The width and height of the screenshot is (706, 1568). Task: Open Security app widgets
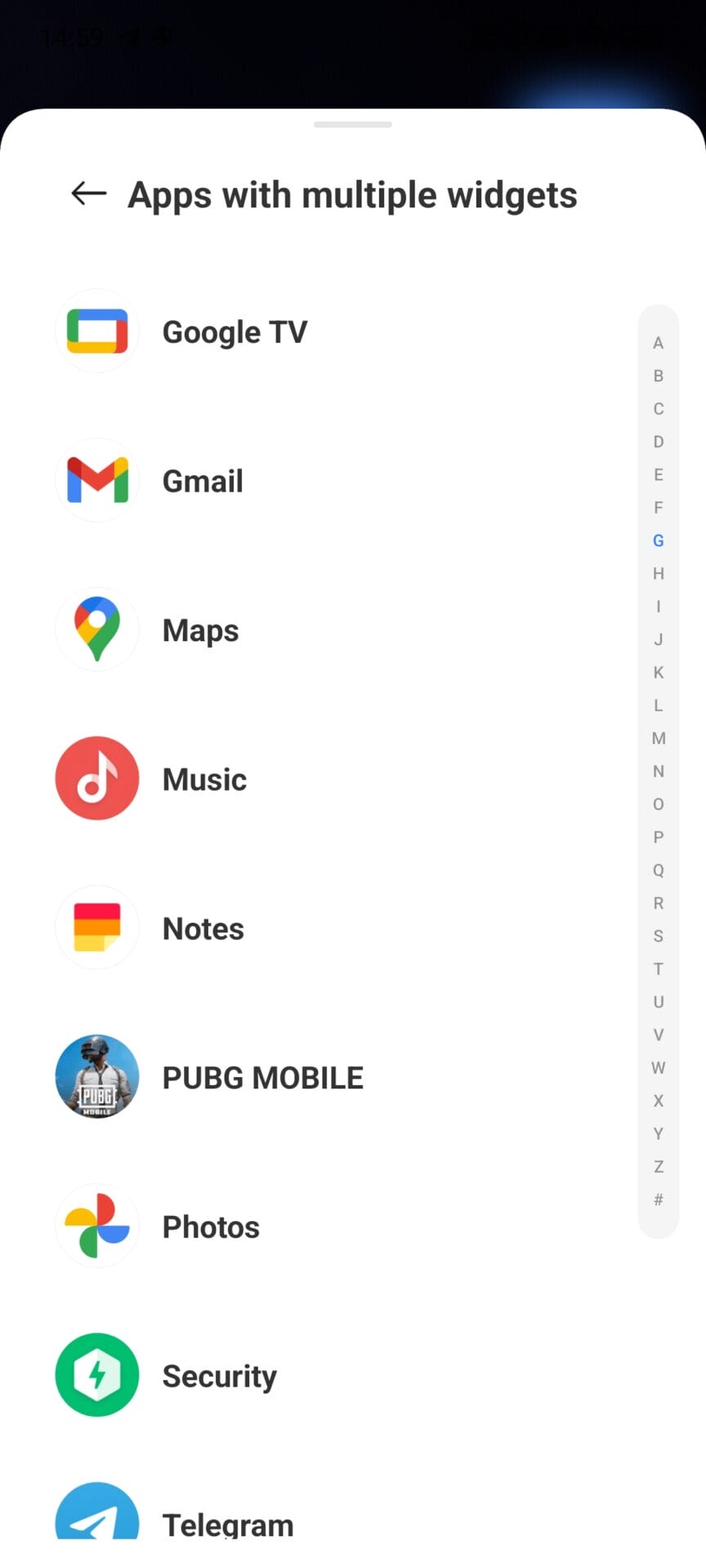pos(219,1376)
